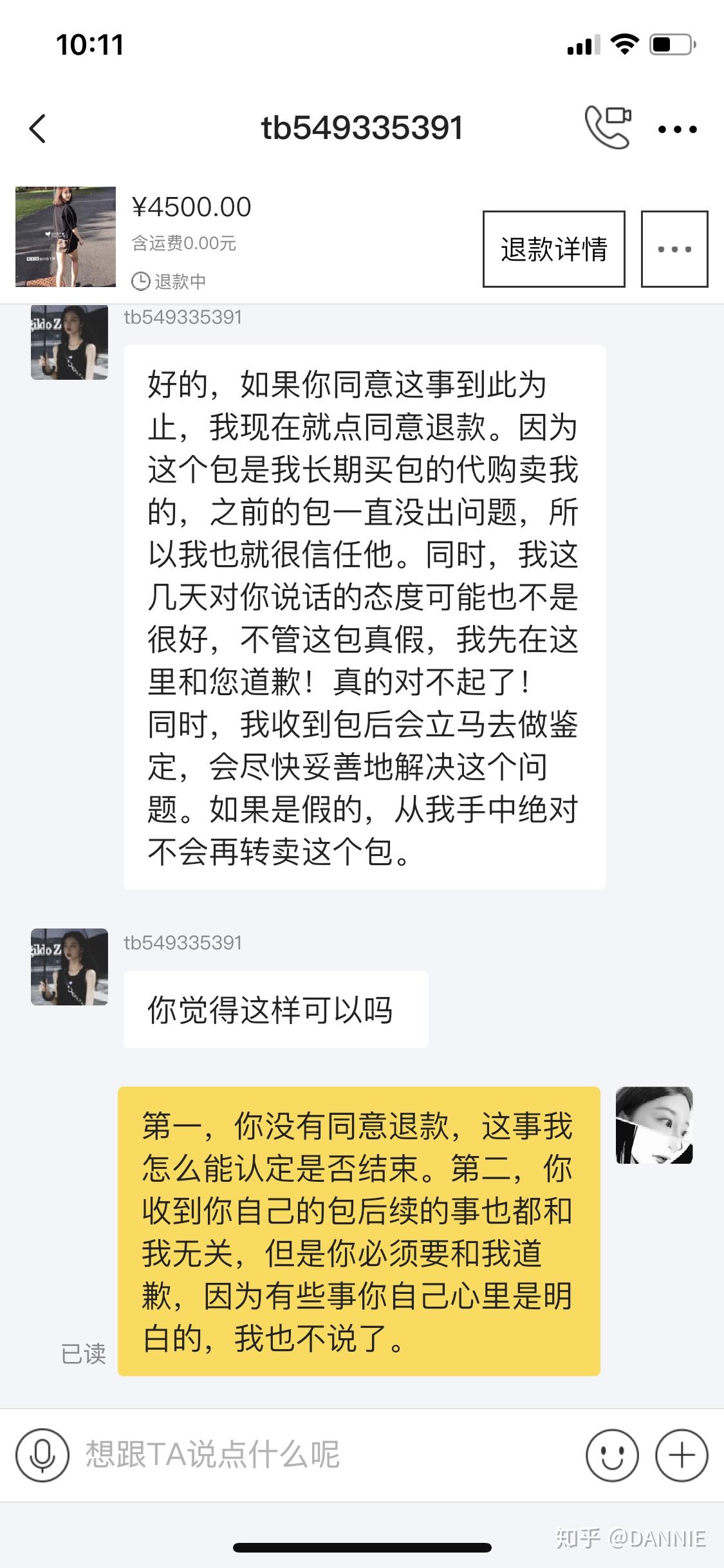
Task: Open the chat overflow menu at top
Action: pos(677,129)
